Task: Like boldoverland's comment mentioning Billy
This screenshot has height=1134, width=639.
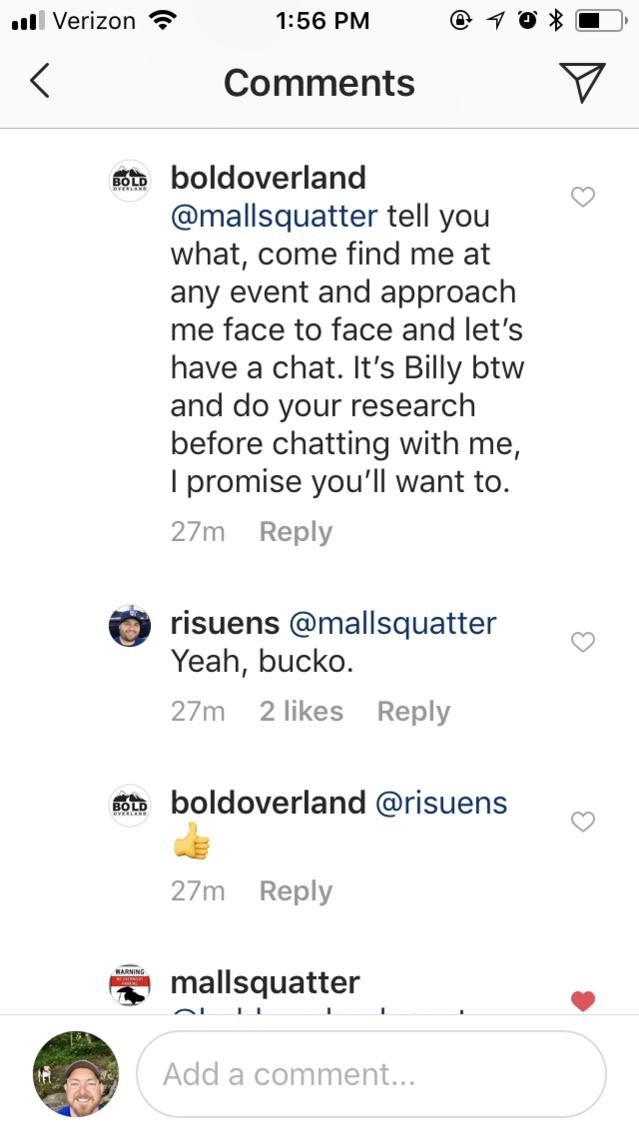Action: click(583, 197)
